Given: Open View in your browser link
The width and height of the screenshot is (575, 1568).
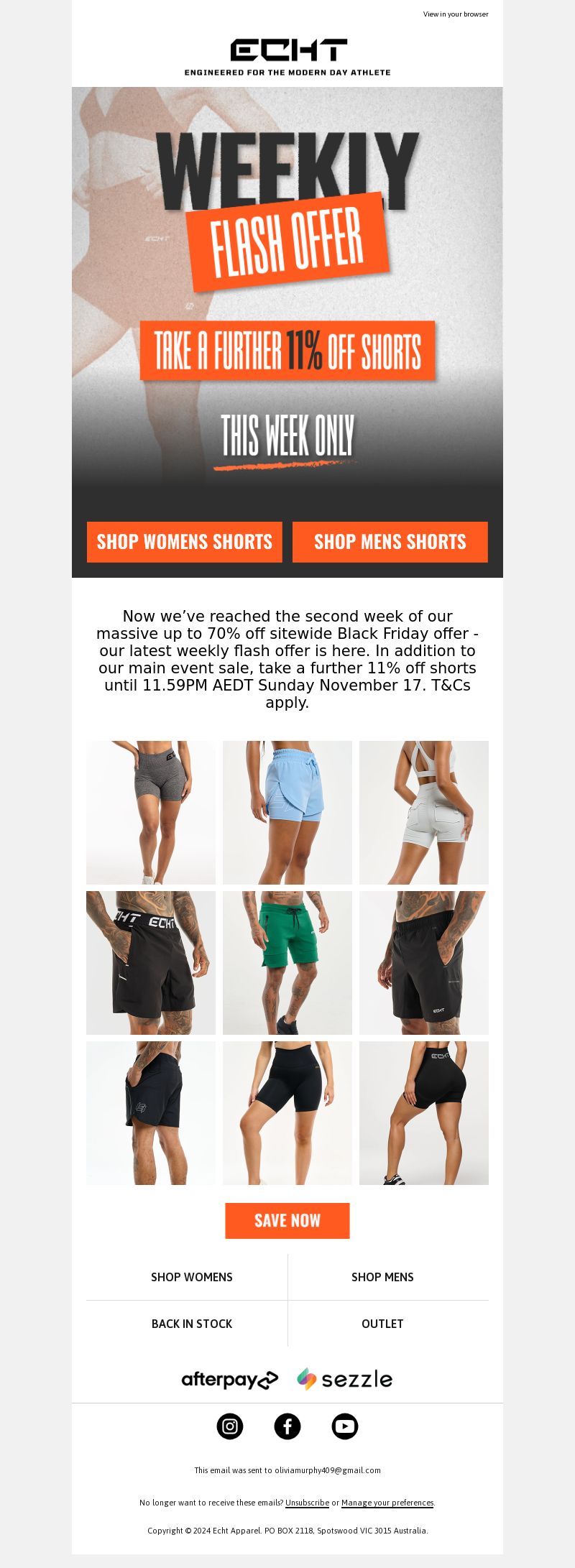Looking at the screenshot, I should (455, 14).
